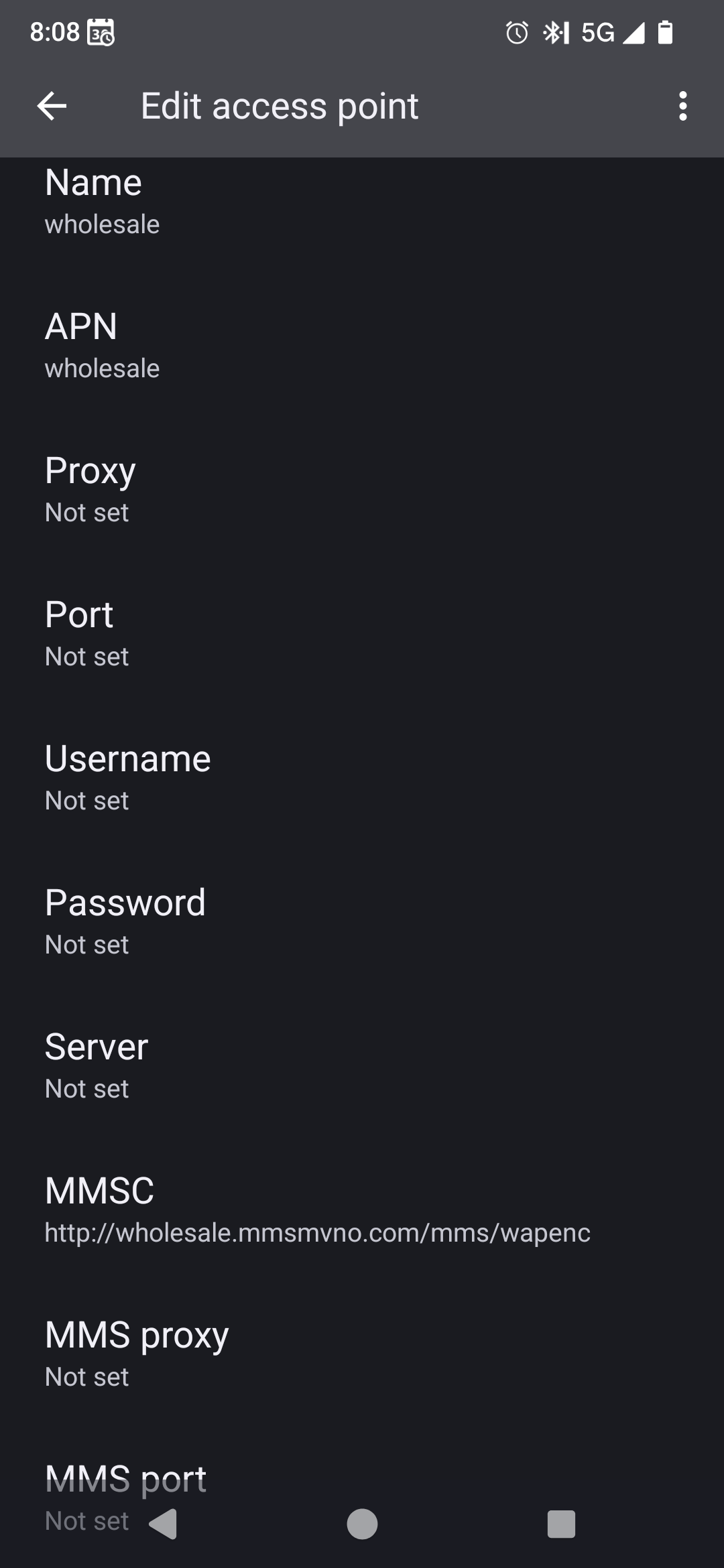Open the Port setting
The image size is (724, 1568).
click(362, 634)
